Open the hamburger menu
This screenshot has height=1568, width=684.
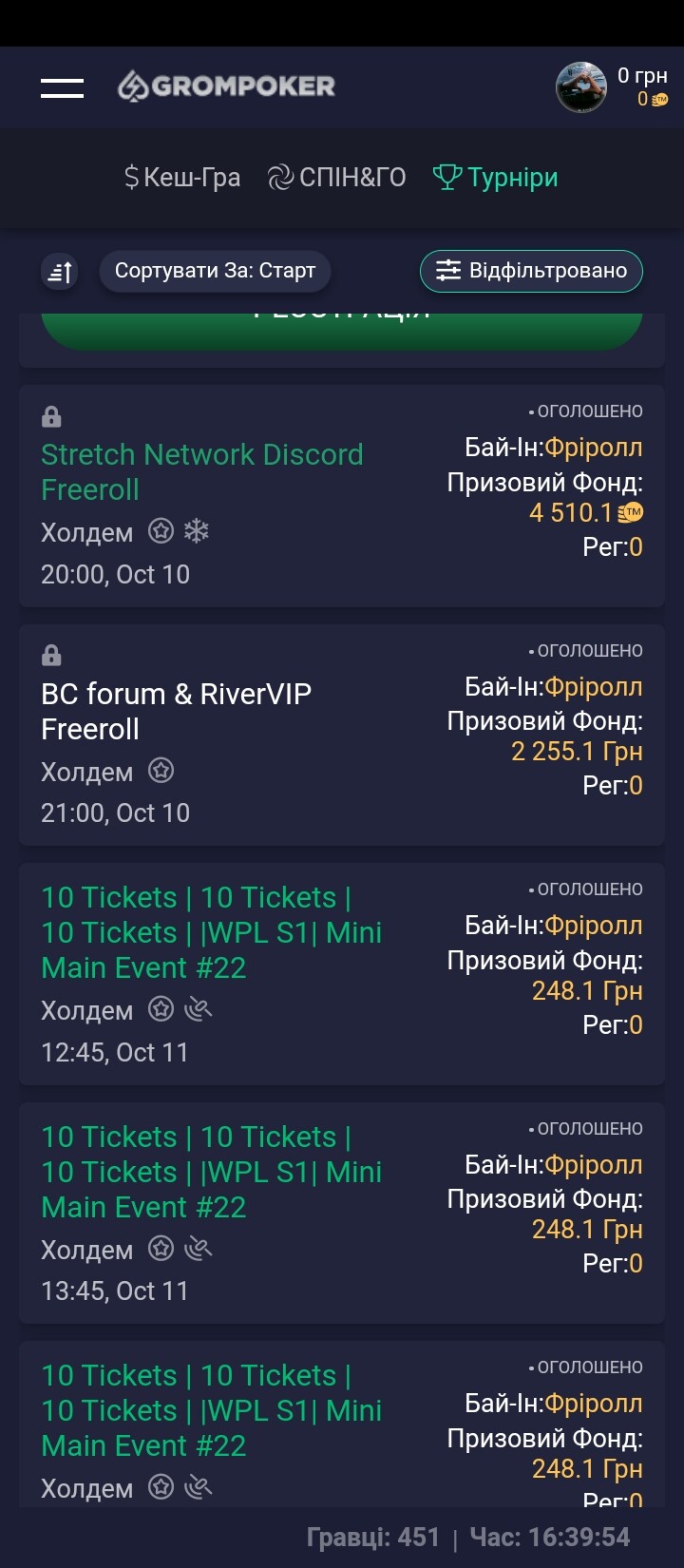62,87
